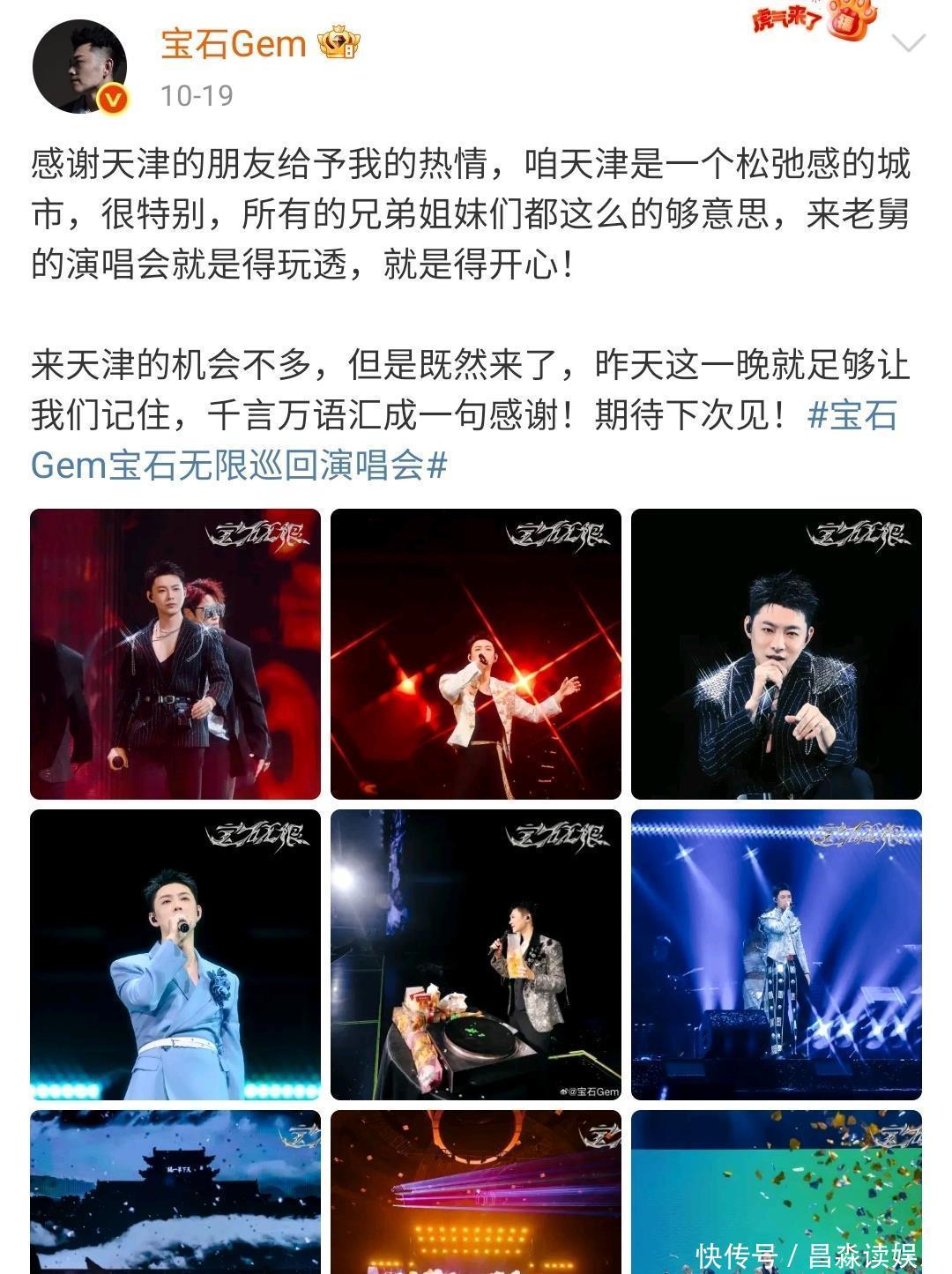
Task: Open 宝石Gem's profile avatar
Action: [79, 67]
